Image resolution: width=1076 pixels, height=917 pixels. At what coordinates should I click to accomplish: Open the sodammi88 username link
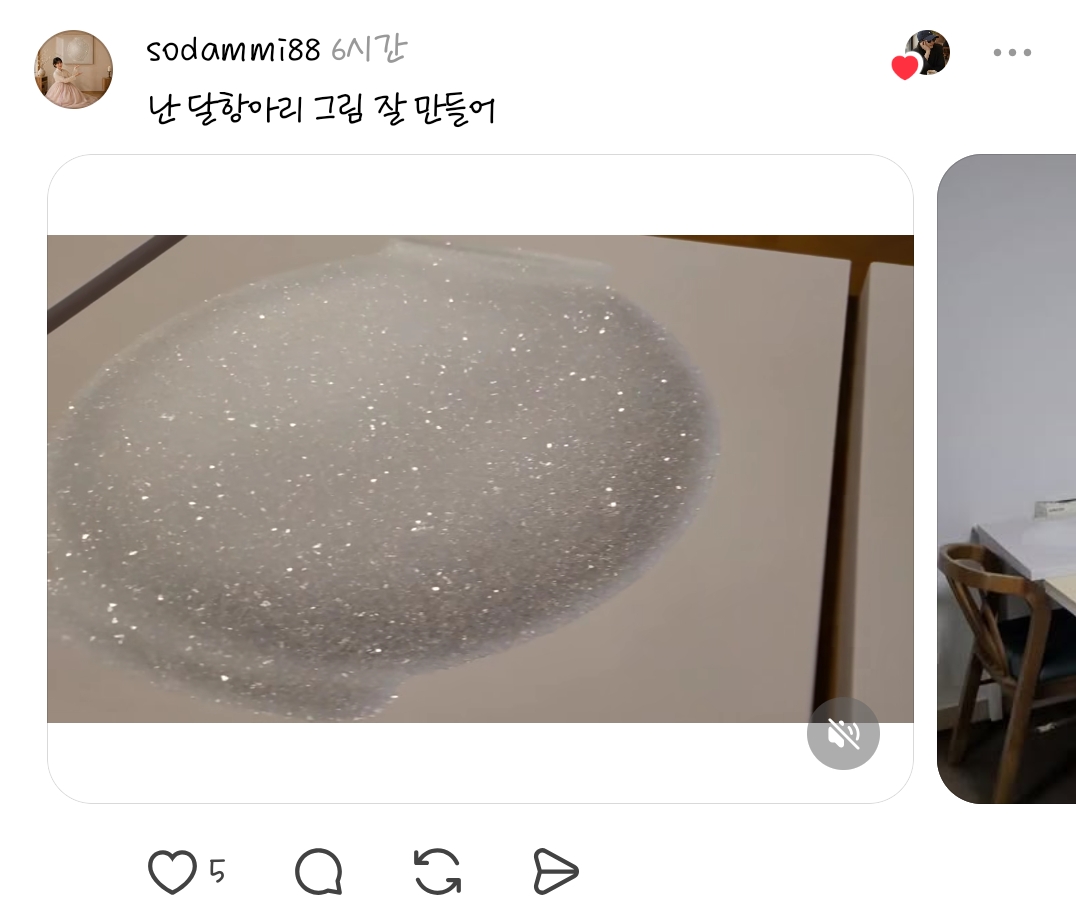pos(233,49)
